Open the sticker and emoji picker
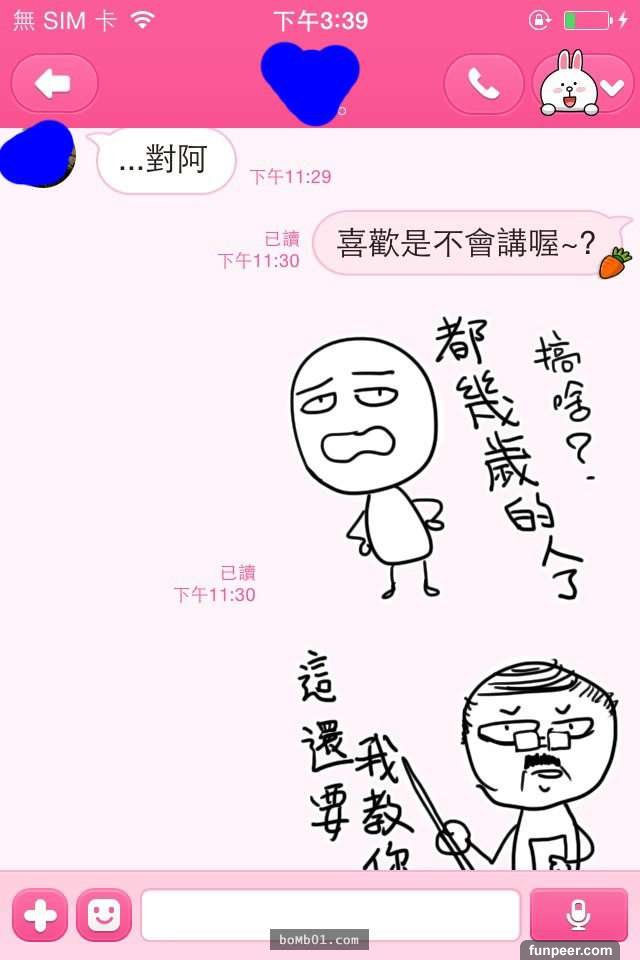 [x=104, y=915]
